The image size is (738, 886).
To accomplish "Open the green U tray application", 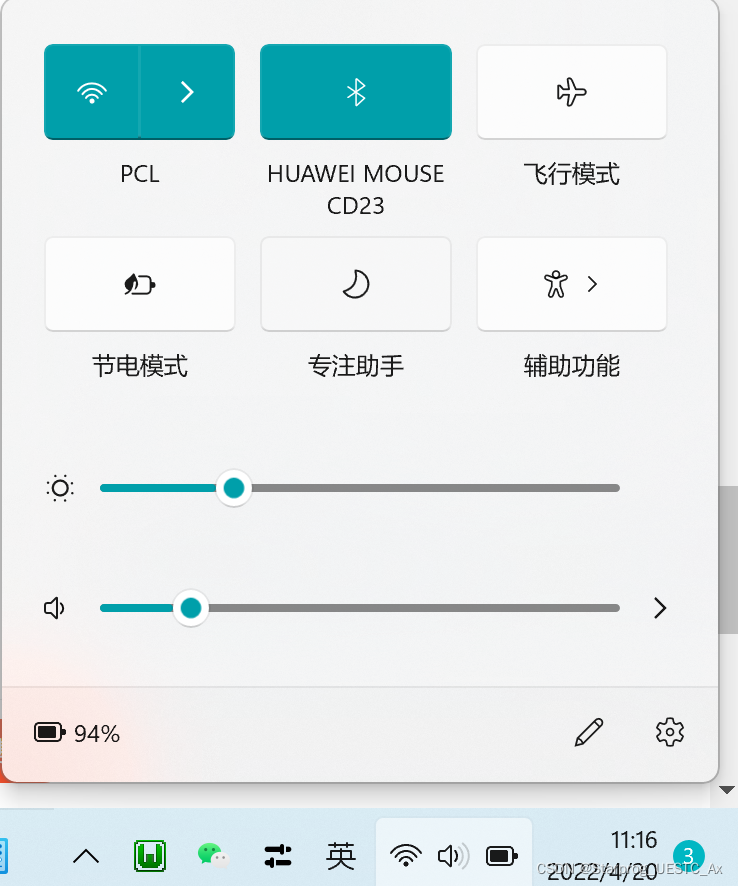I will coord(150,855).
